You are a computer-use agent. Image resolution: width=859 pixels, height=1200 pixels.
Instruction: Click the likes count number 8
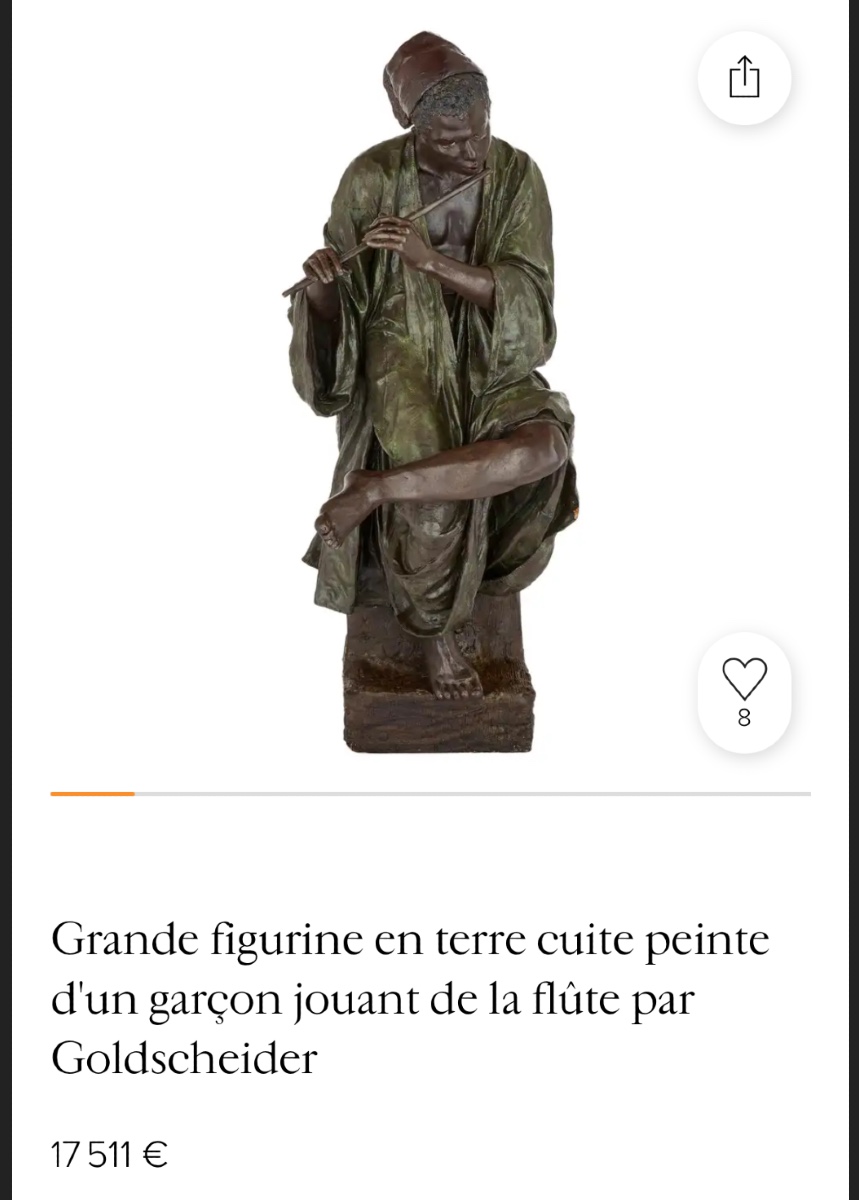(x=743, y=716)
